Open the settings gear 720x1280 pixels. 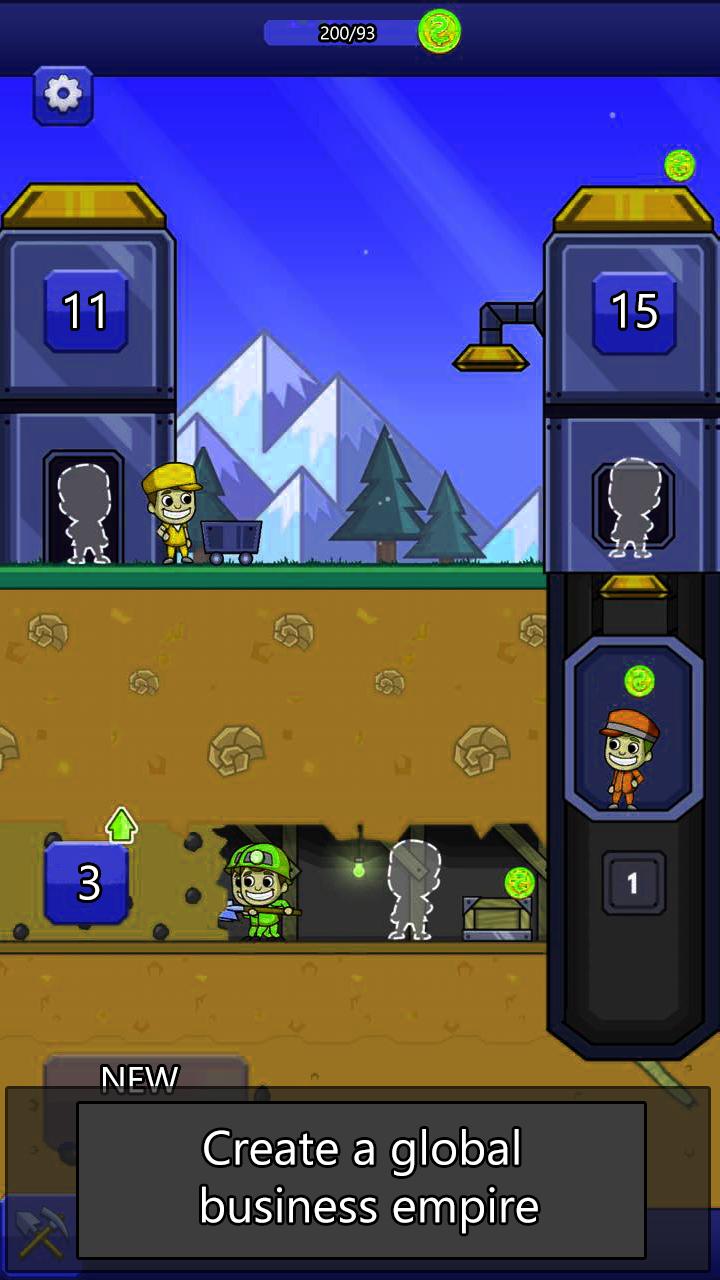(63, 95)
